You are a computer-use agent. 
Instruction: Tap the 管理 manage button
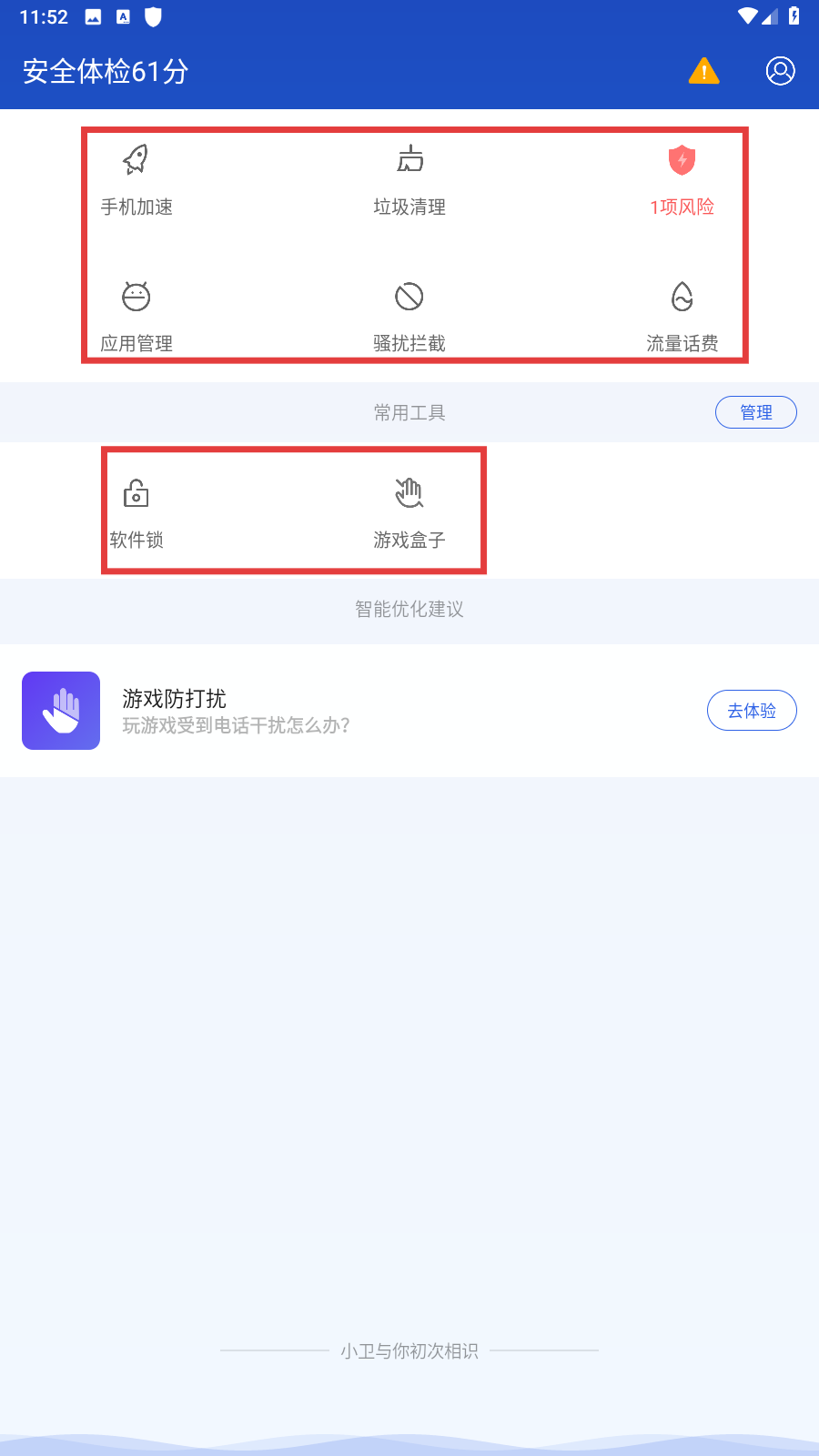[x=755, y=412]
